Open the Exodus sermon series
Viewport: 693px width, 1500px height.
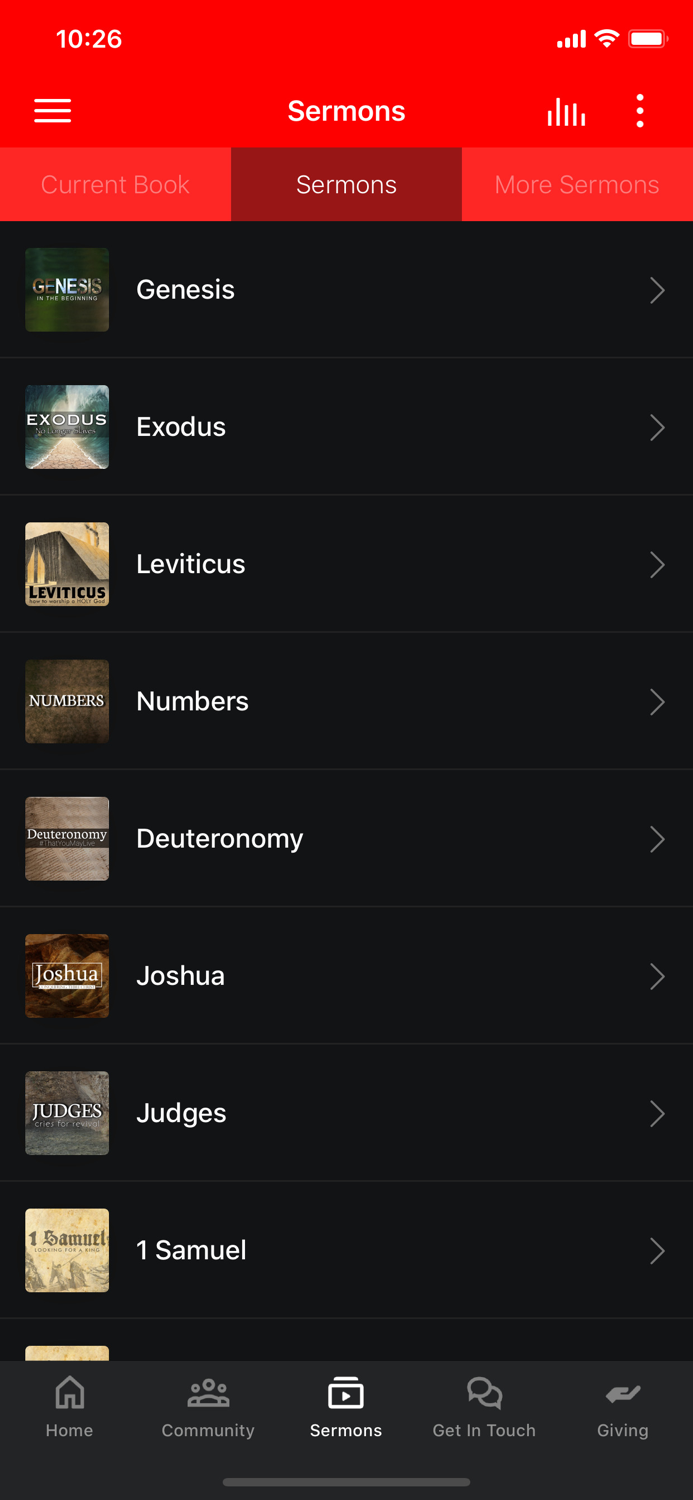(x=346, y=427)
